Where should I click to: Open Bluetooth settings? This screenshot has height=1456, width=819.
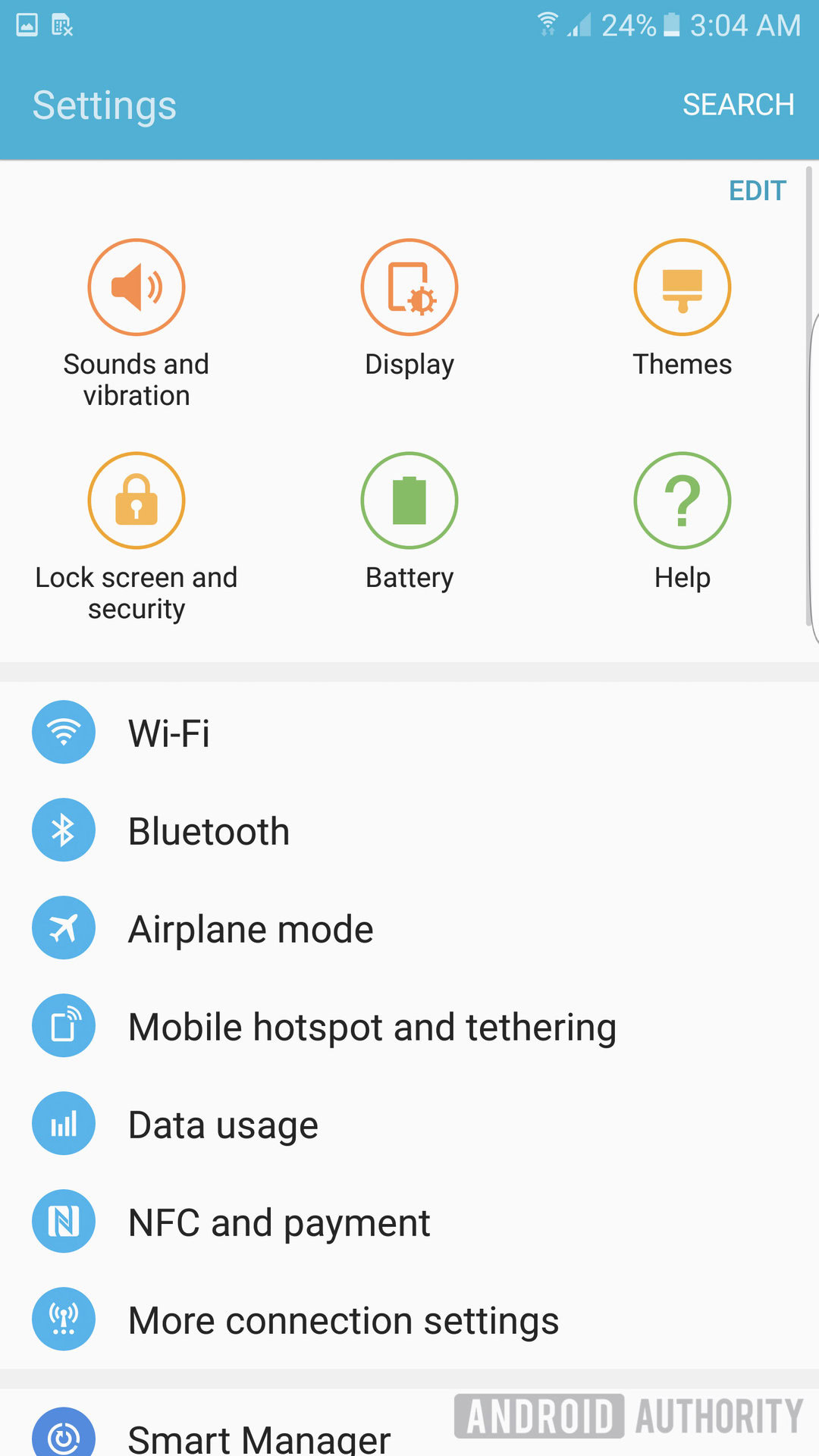[x=209, y=831]
